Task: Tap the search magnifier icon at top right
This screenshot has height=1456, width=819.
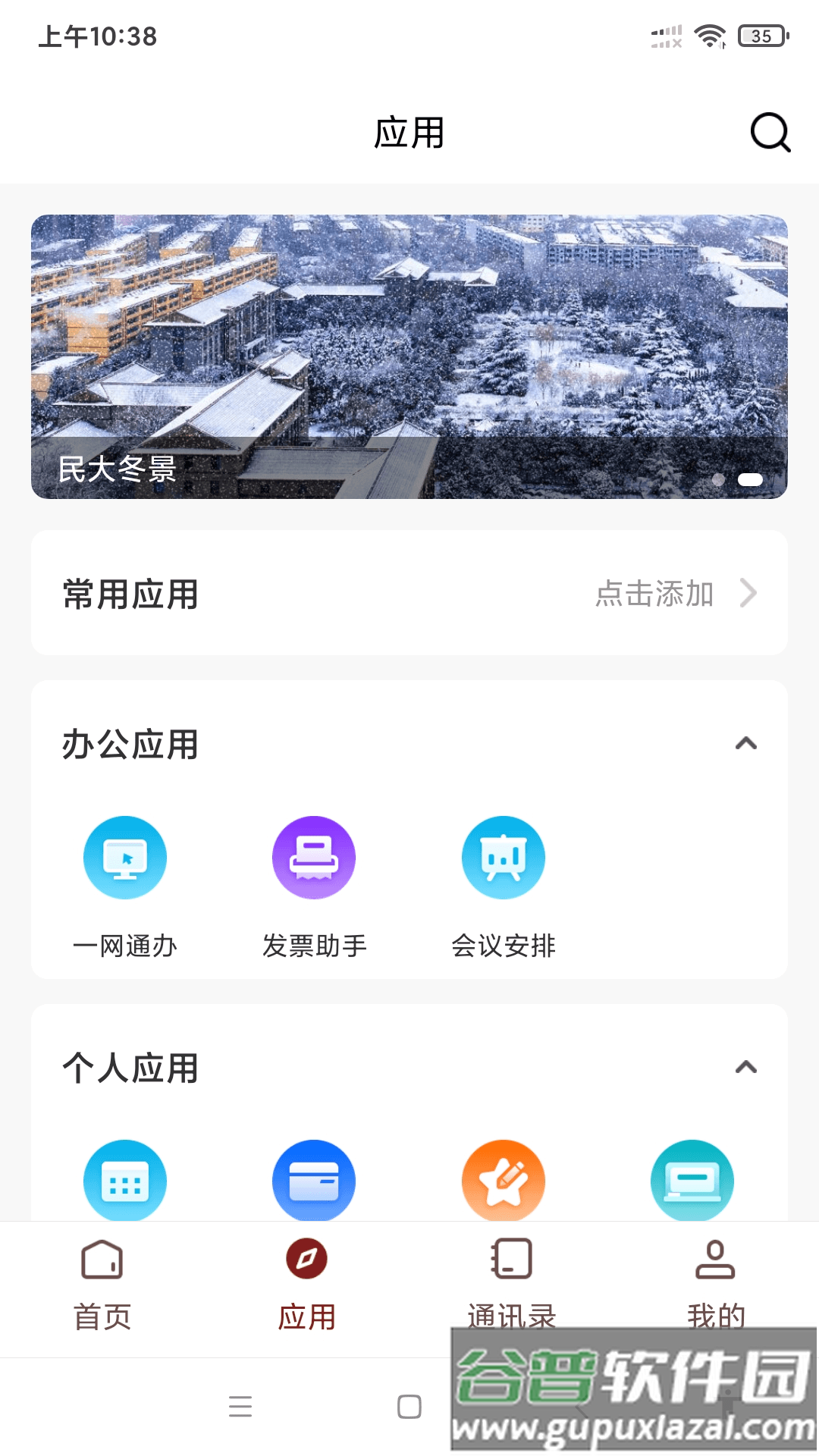Action: point(770,133)
